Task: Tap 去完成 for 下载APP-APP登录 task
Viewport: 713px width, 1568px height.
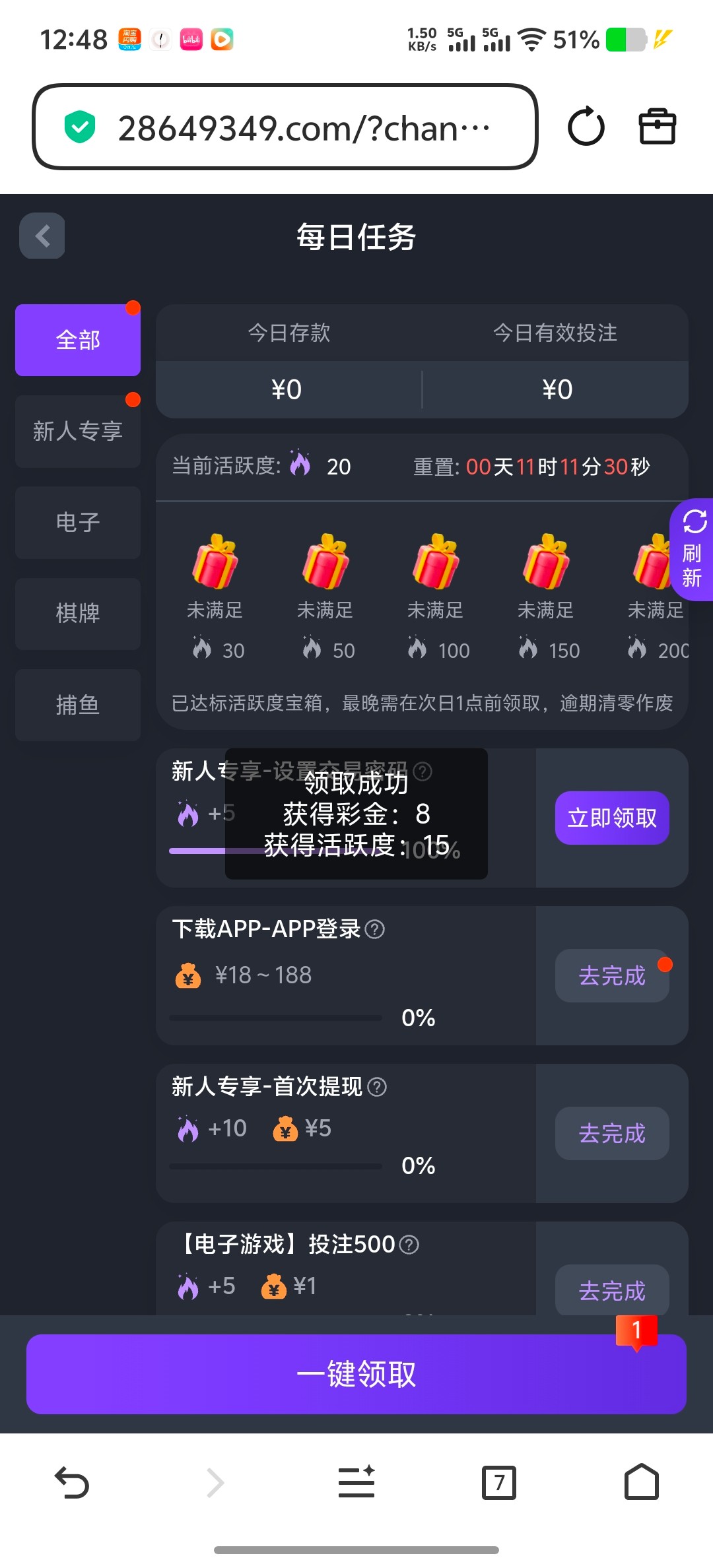Action: (611, 975)
